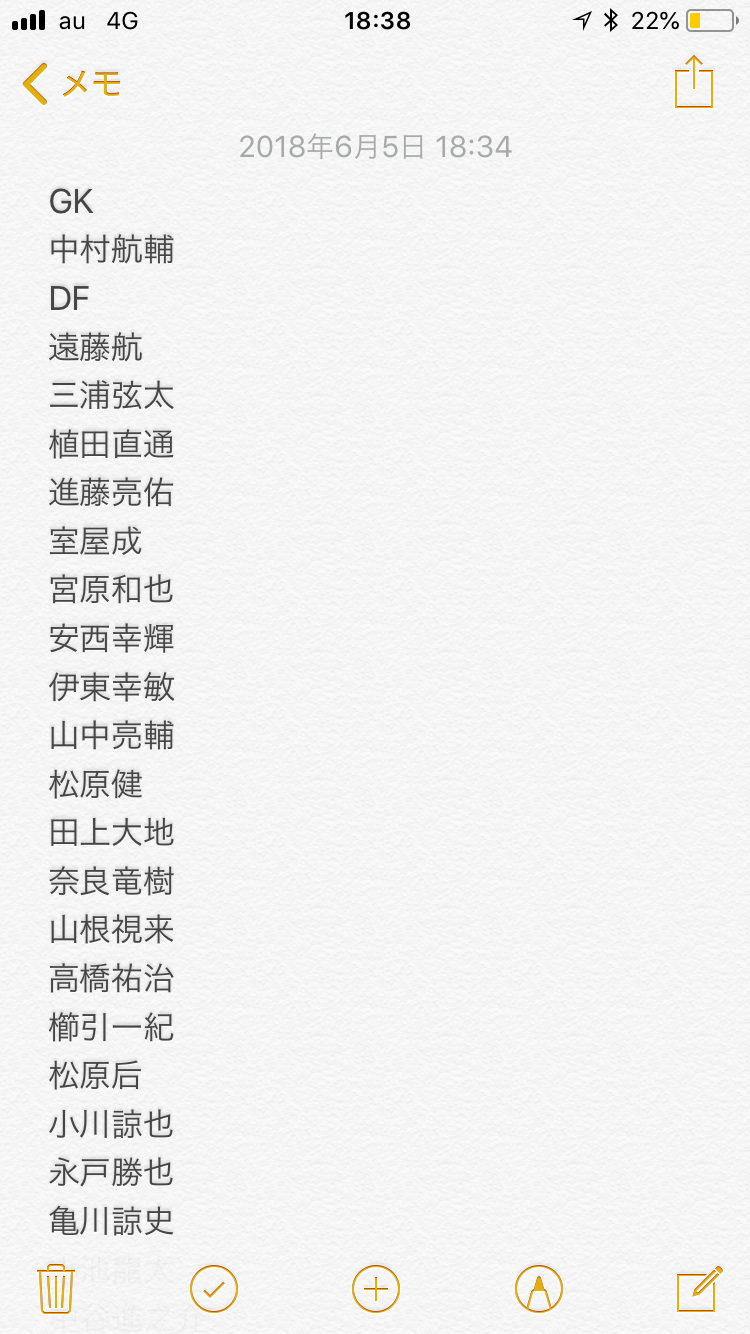This screenshot has width=750, height=1334.
Task: Share this note
Action: click(694, 81)
